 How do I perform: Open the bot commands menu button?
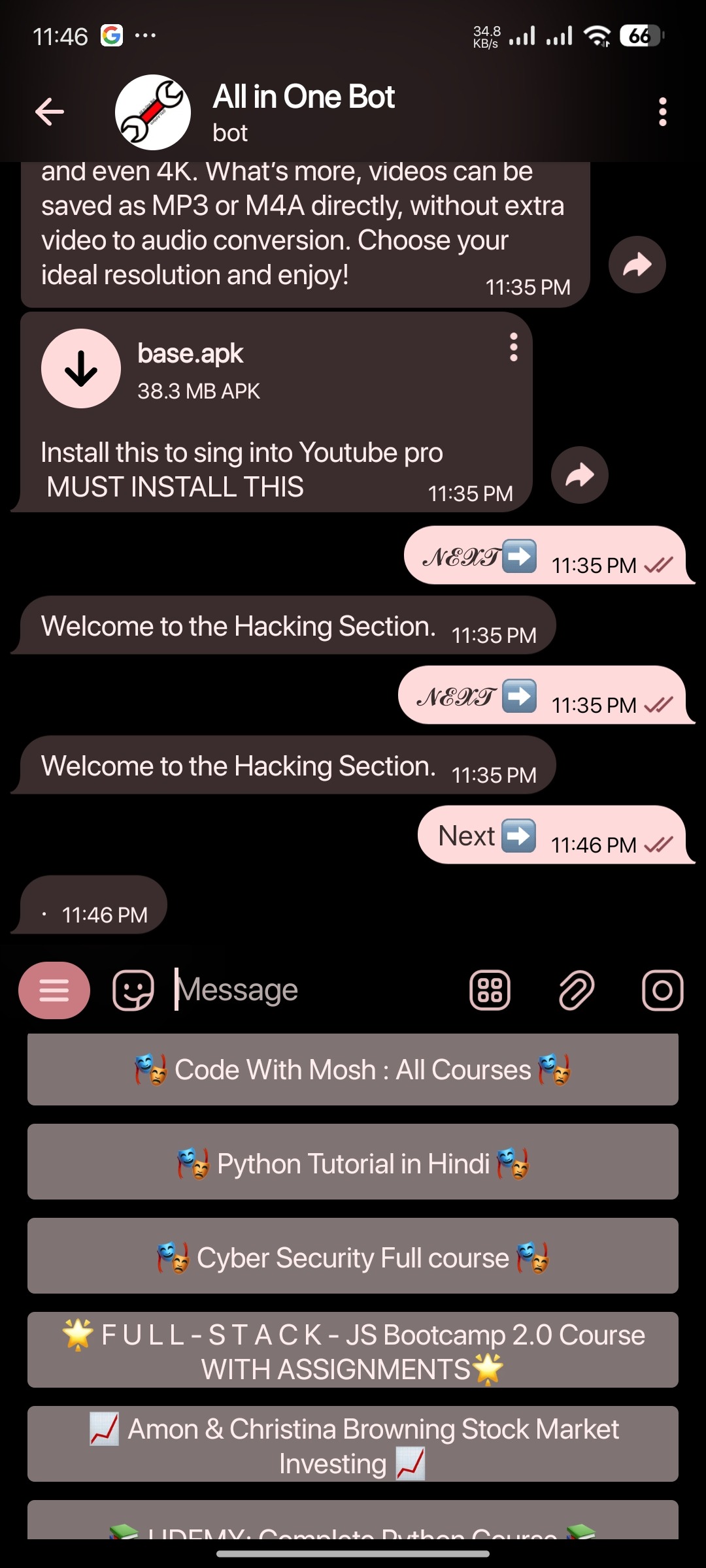[54, 990]
